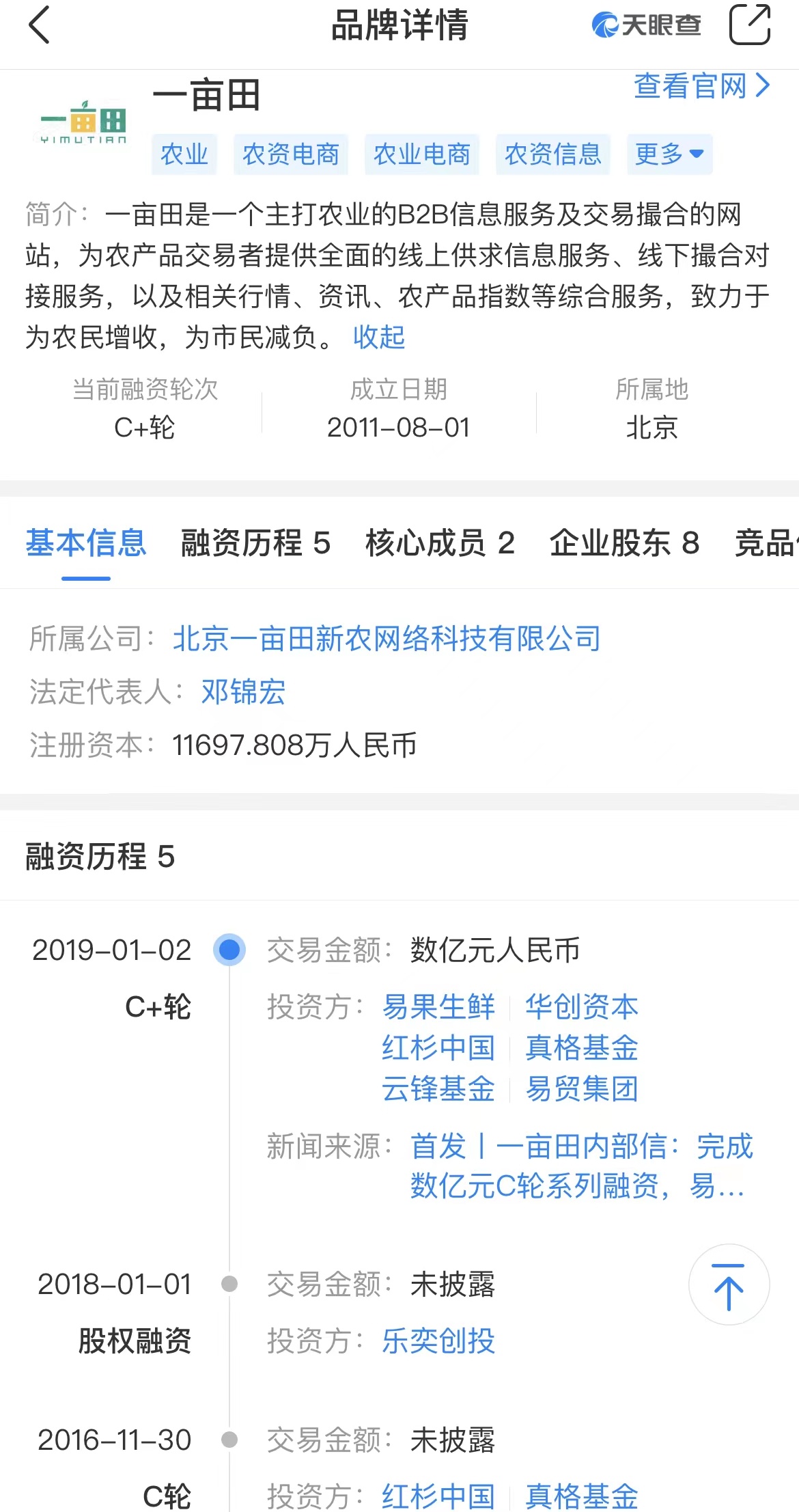Open investor 易贸集团
799x1512 pixels.
point(582,1088)
